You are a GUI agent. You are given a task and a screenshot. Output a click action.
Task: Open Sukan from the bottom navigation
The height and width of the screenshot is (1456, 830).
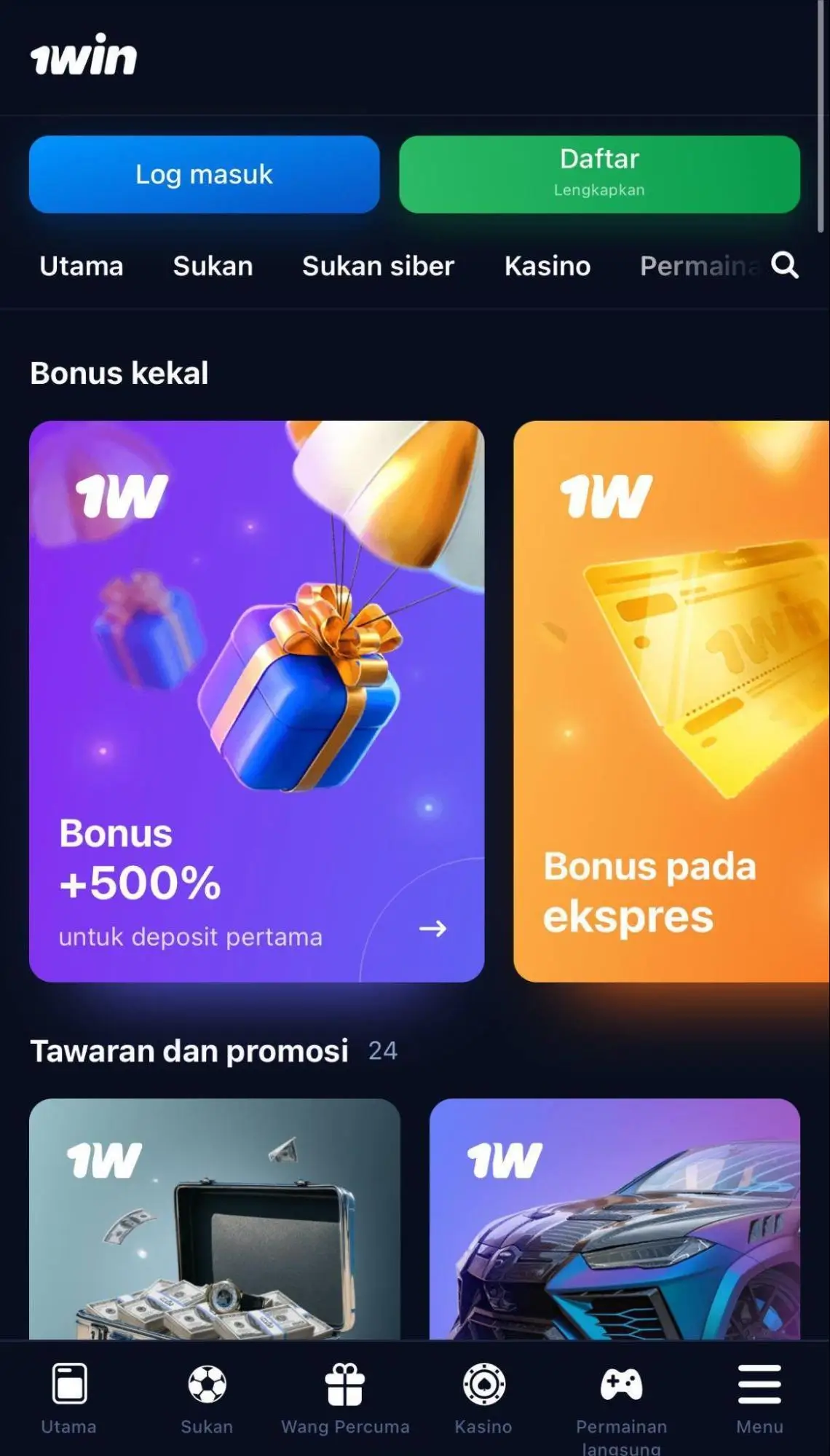(x=207, y=1398)
